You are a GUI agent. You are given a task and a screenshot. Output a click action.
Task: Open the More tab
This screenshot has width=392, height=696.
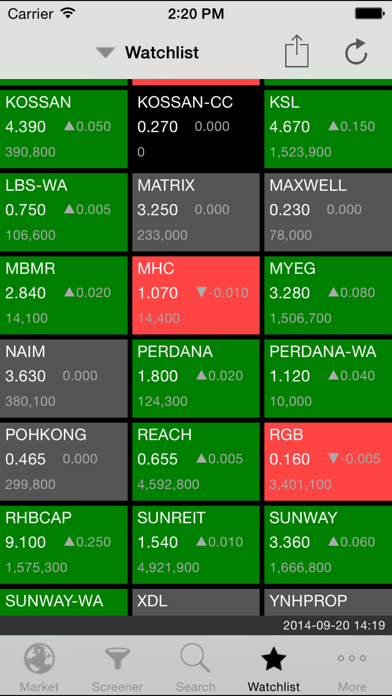[352, 667]
